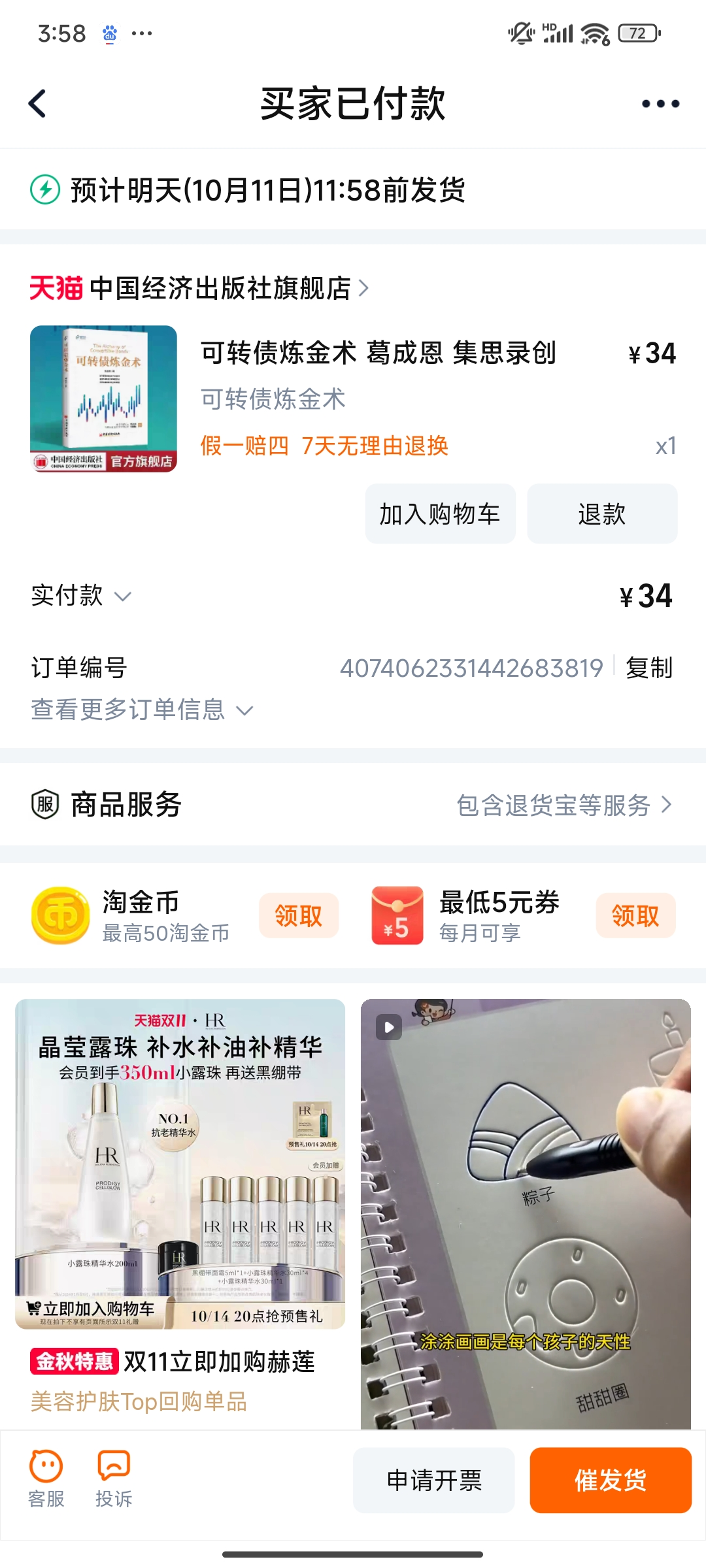Open 中国经济出版社旗舰店 store page
Screen dimensions: 706x1568
click(x=220, y=288)
